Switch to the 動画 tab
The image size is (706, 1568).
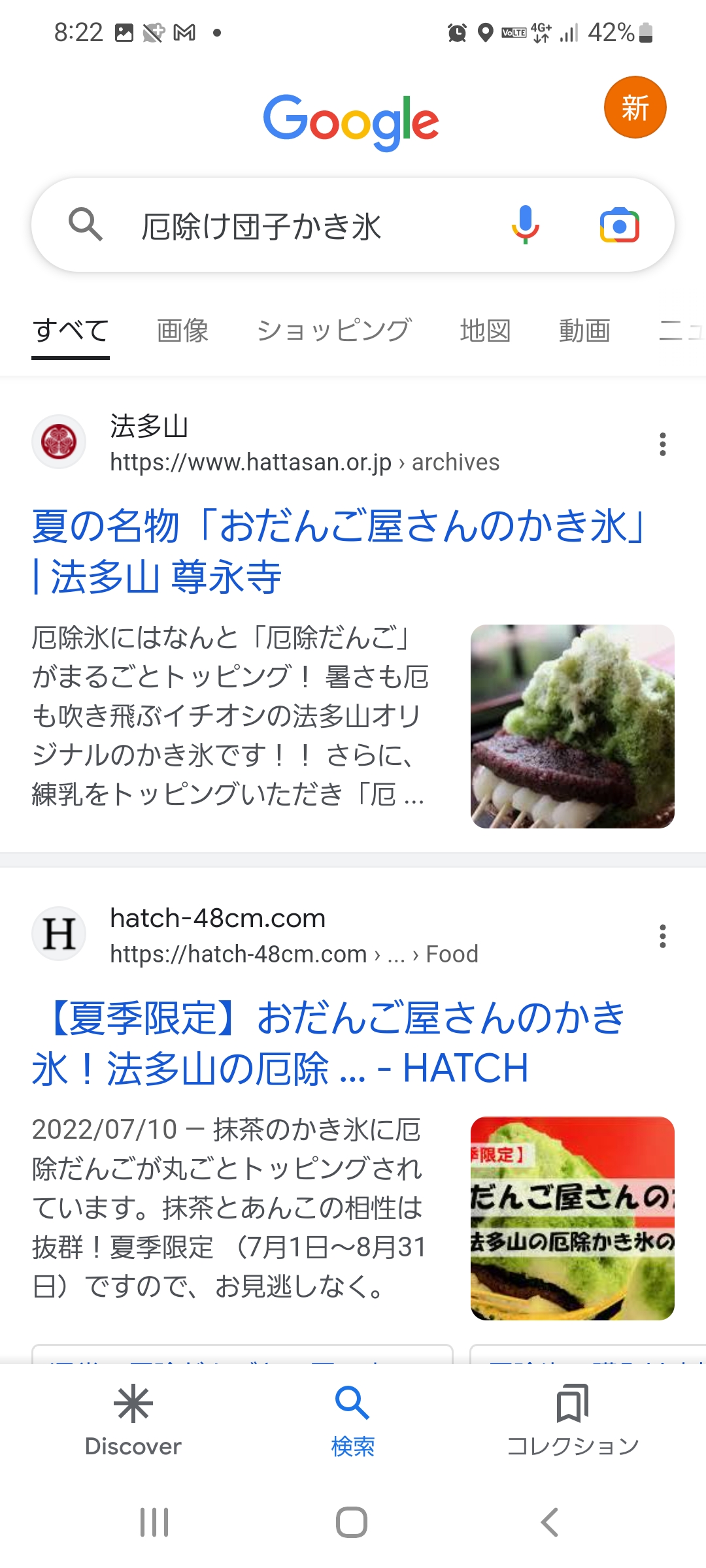[x=584, y=331]
